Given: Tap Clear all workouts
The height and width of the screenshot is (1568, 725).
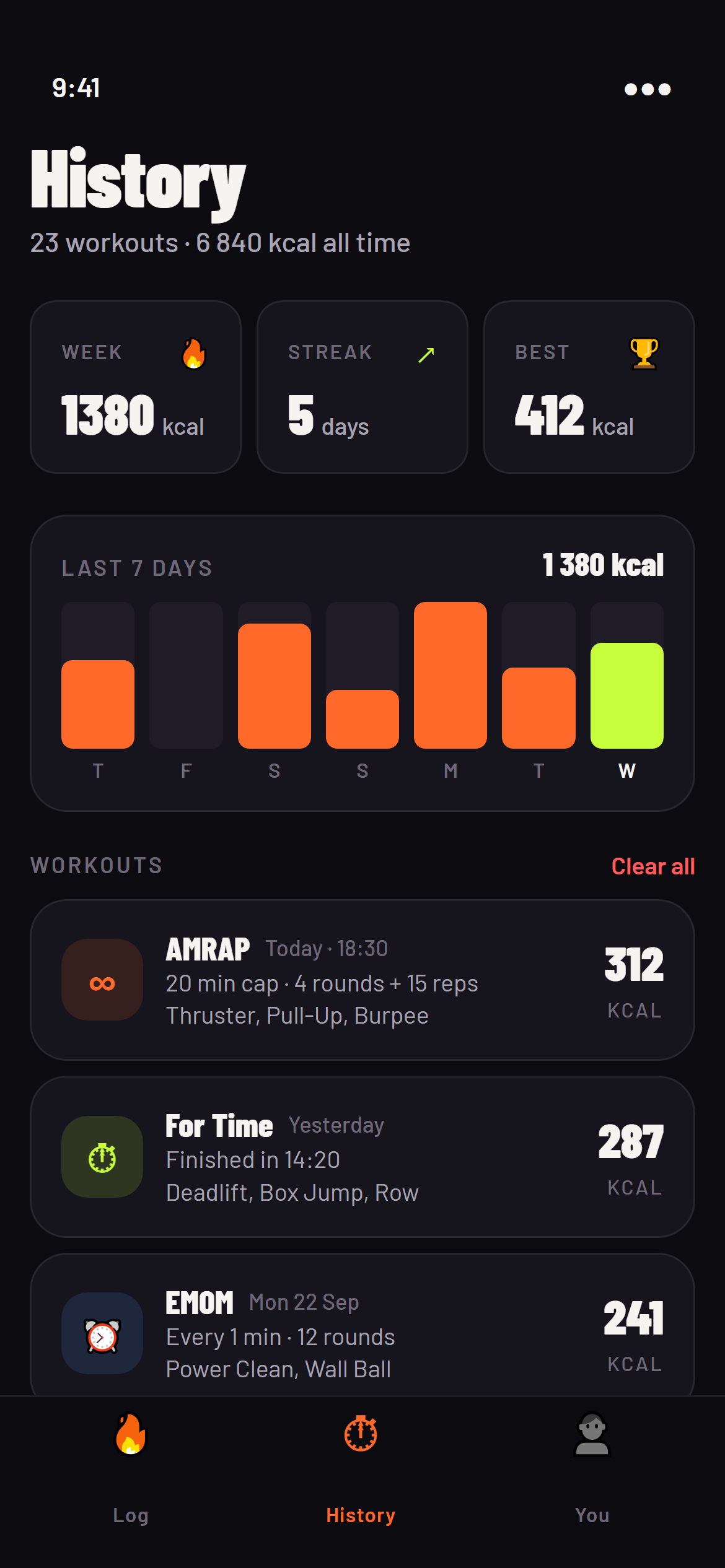Looking at the screenshot, I should [x=652, y=866].
